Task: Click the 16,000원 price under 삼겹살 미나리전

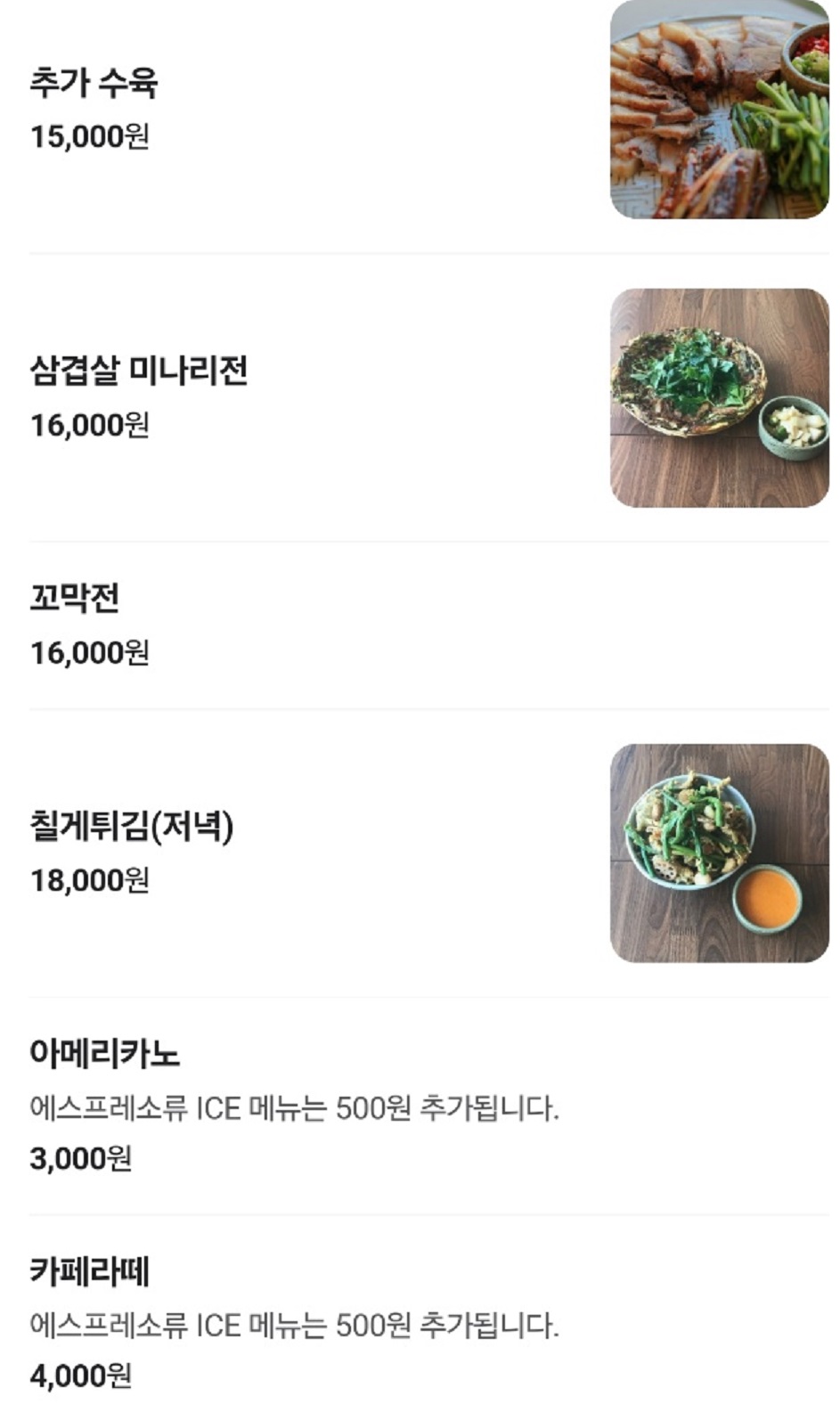Action: (x=89, y=426)
